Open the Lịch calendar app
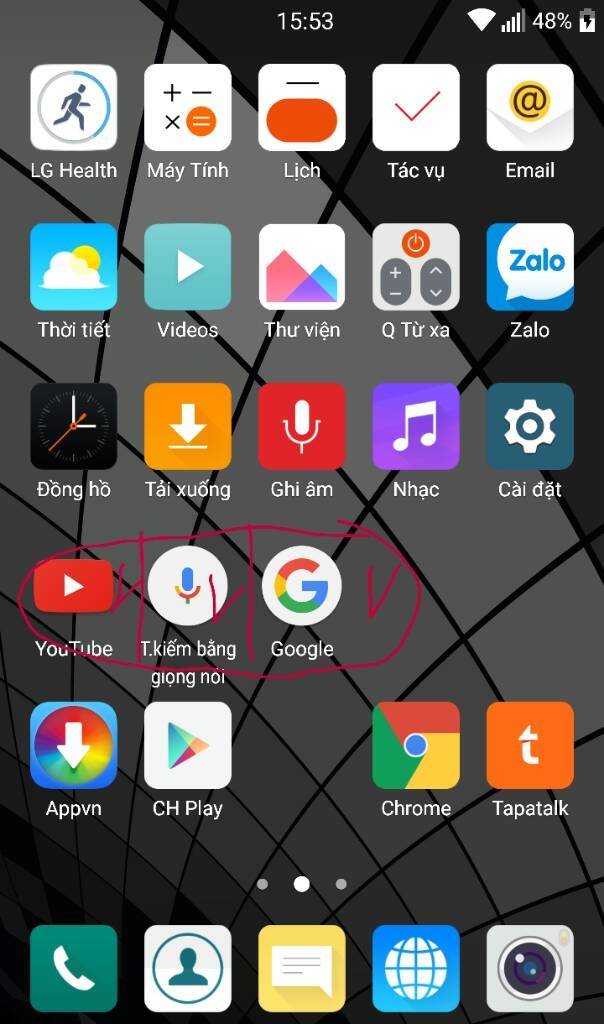The width and height of the screenshot is (604, 1024). tap(302, 108)
